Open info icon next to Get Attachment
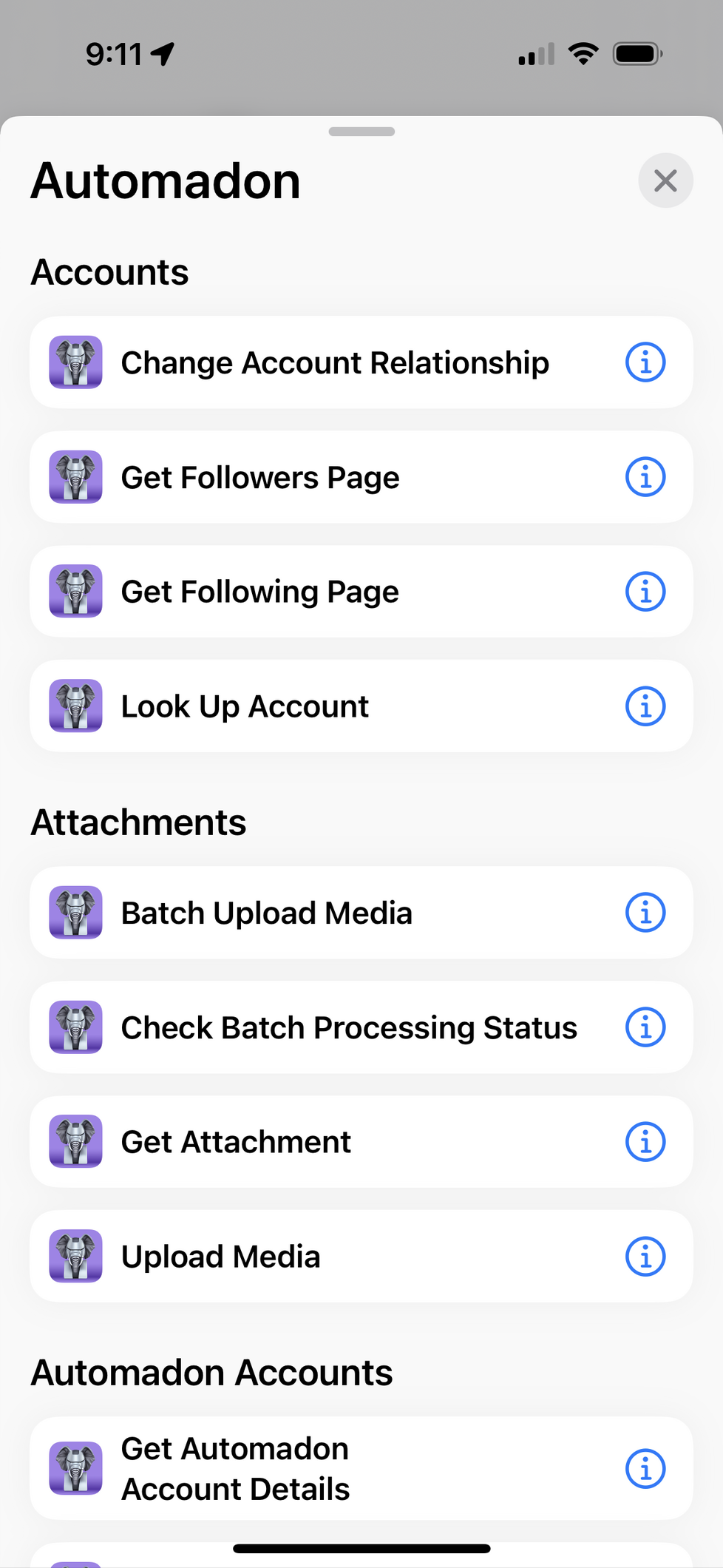Viewport: 723px width, 1568px height. (645, 1142)
